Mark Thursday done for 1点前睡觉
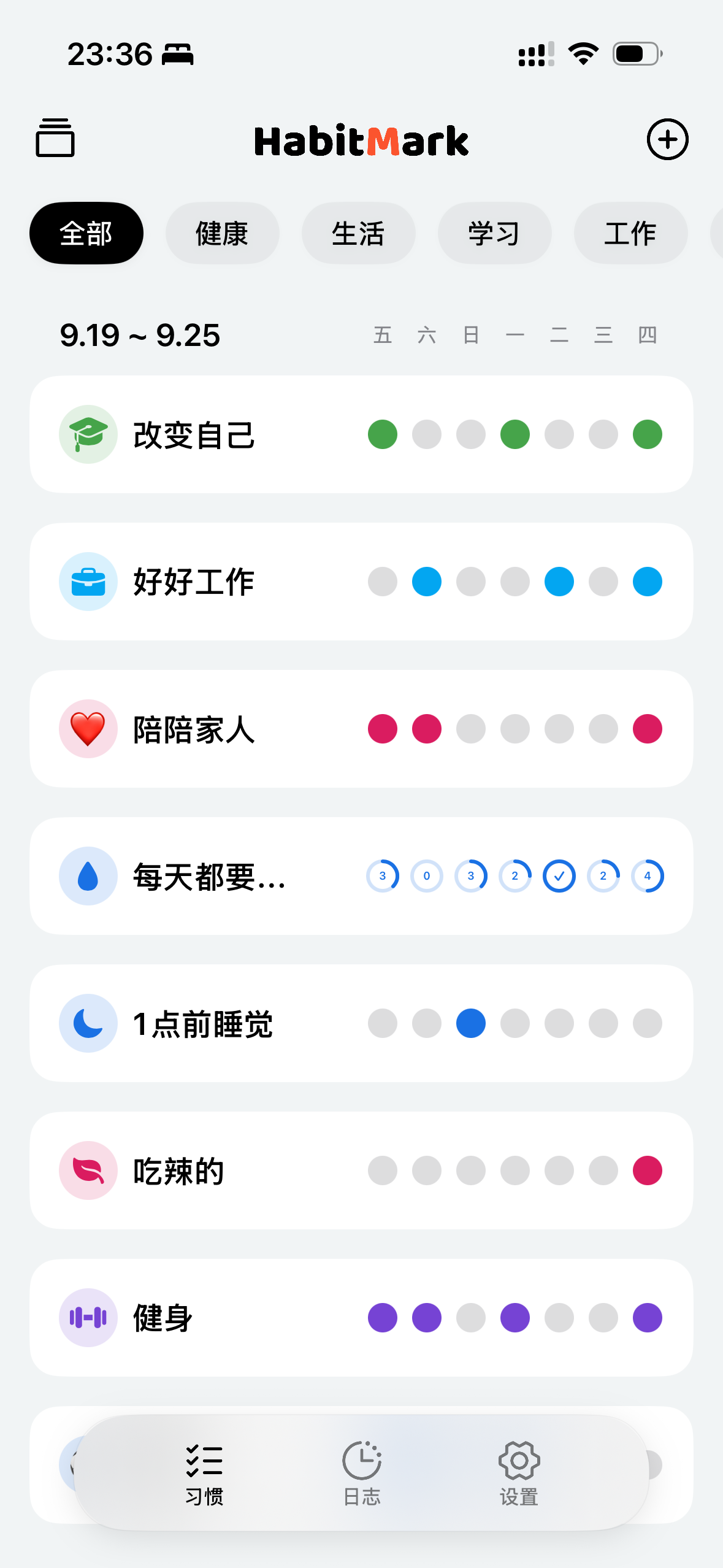This screenshot has width=723, height=1568. click(648, 1023)
